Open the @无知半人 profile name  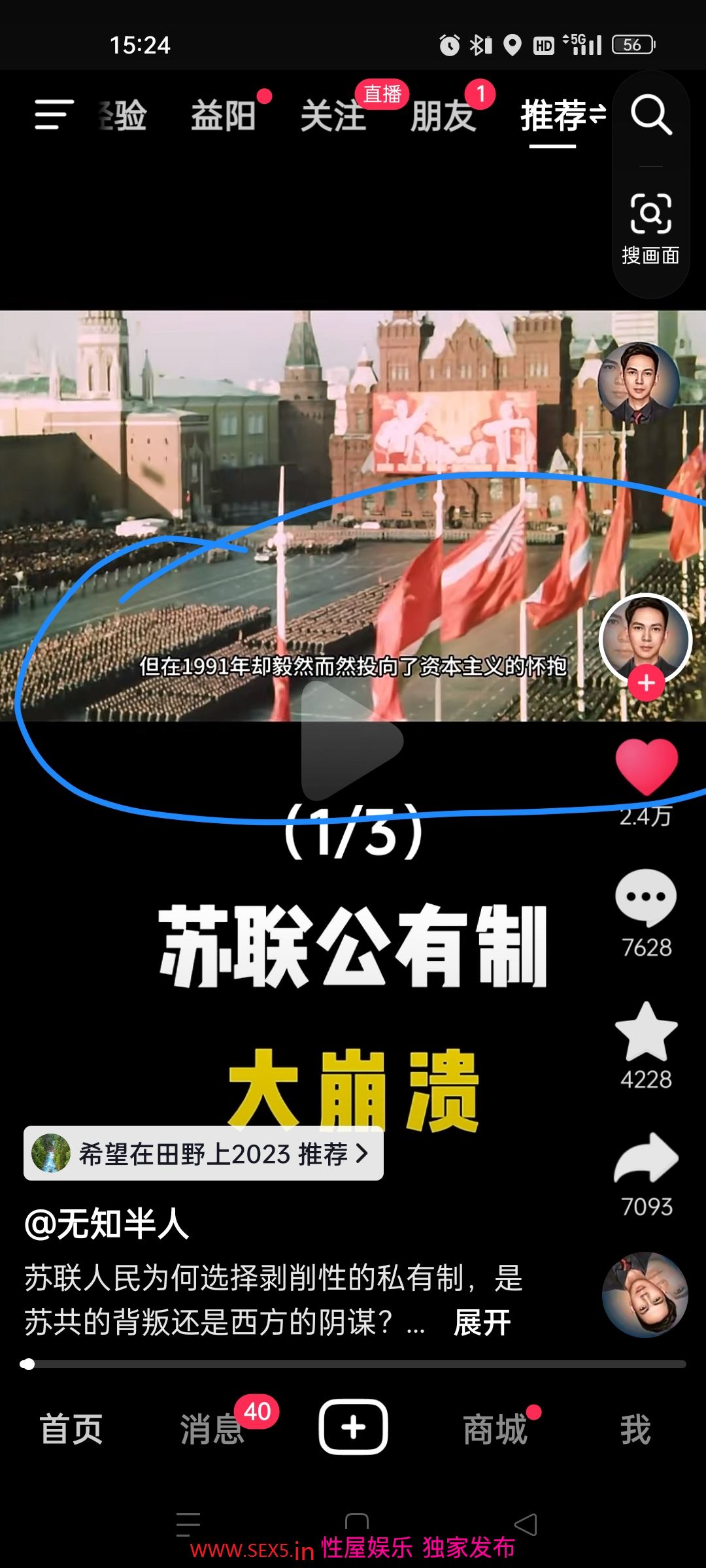click(x=107, y=1224)
